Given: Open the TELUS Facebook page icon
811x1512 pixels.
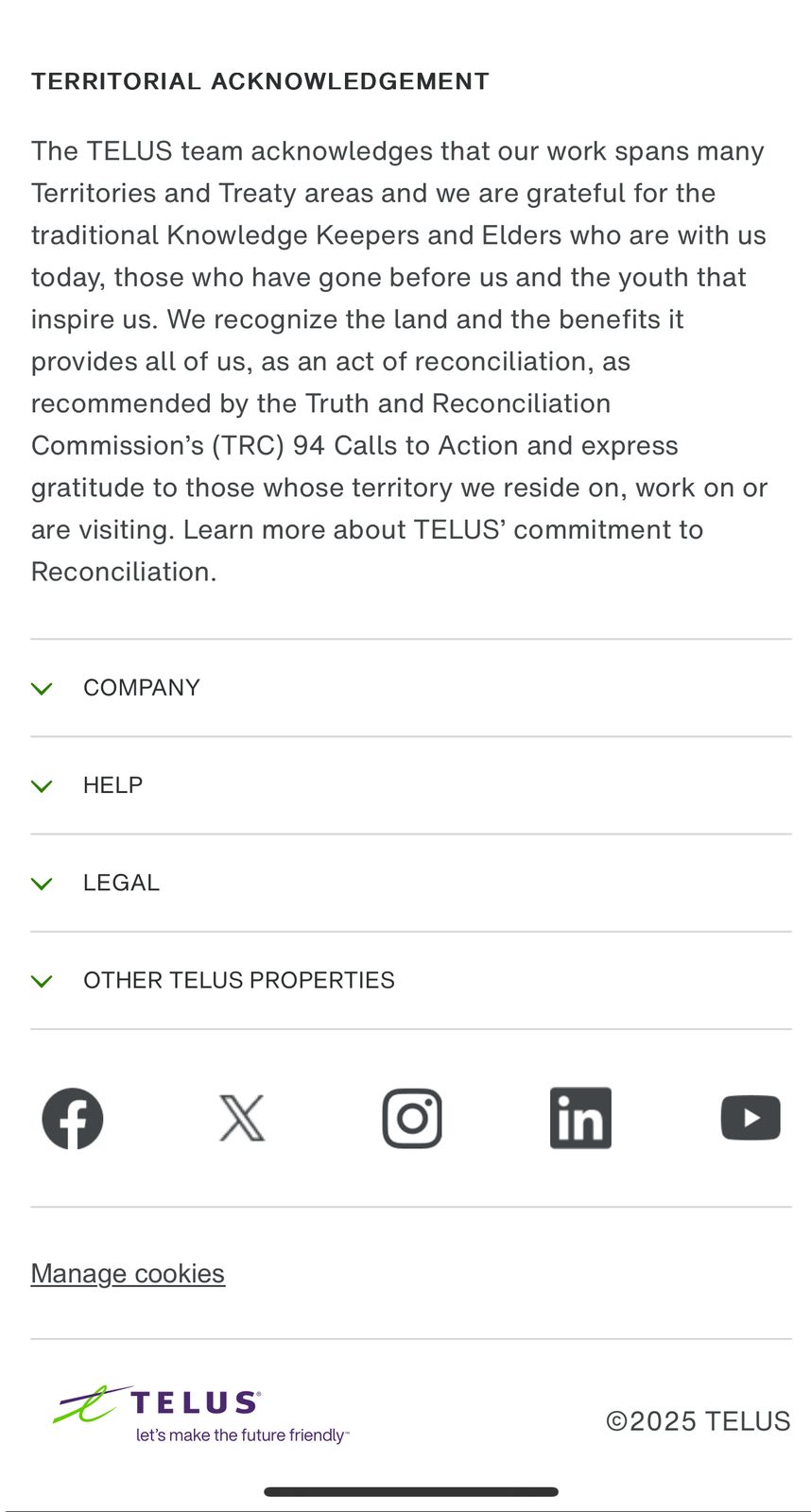Looking at the screenshot, I should [72, 1118].
